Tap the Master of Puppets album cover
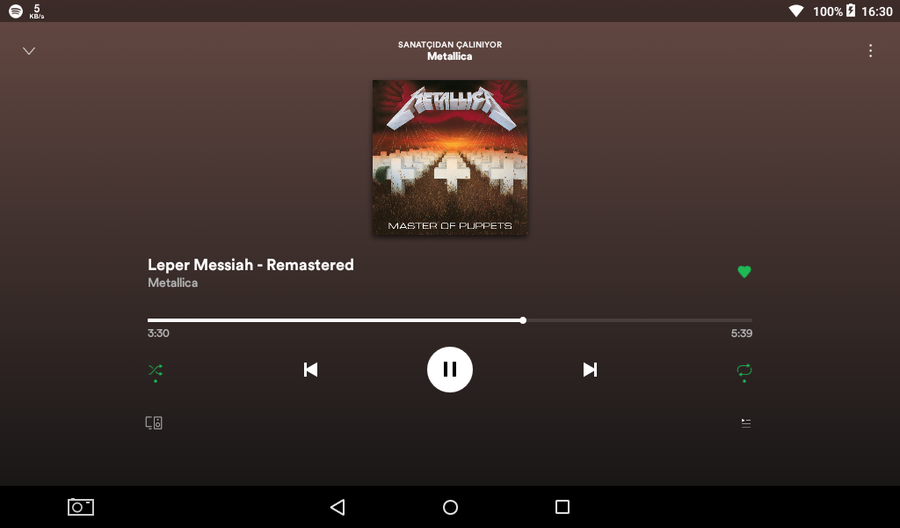The height and width of the screenshot is (528, 900). pos(450,158)
